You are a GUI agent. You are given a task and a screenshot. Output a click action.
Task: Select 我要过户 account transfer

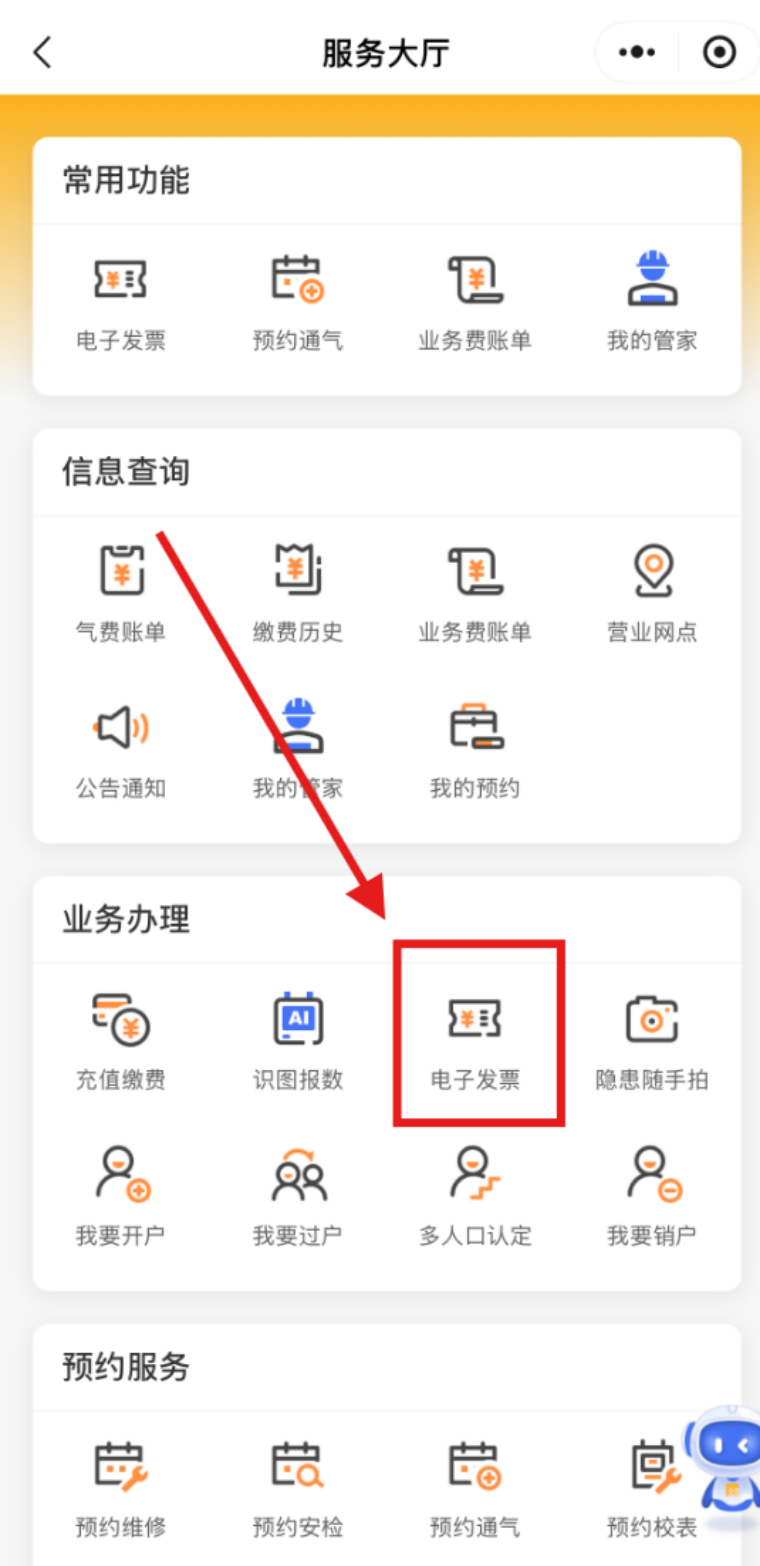(x=298, y=1196)
